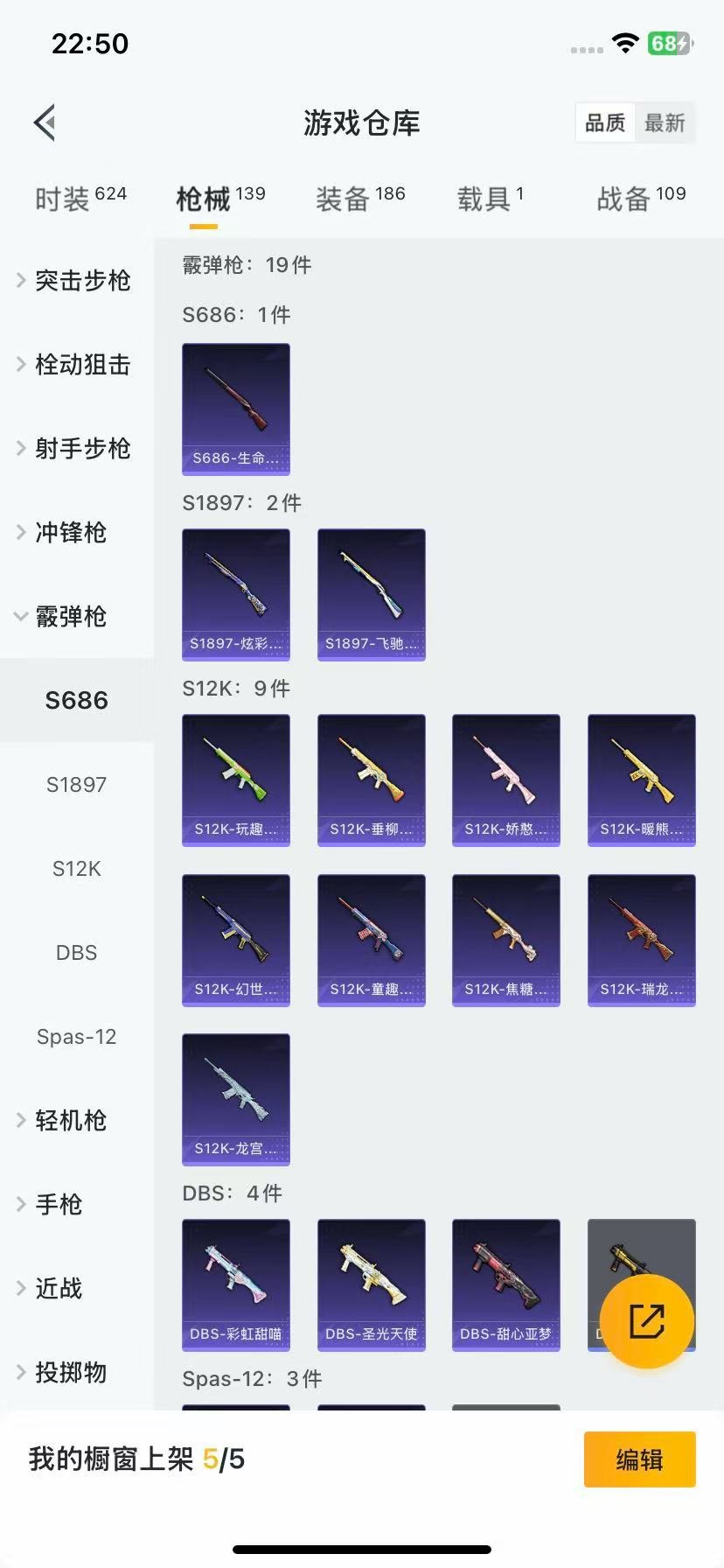Open the S12K-瑞龙 skin tile
Image resolution: width=724 pixels, height=1568 pixels.
642,940
